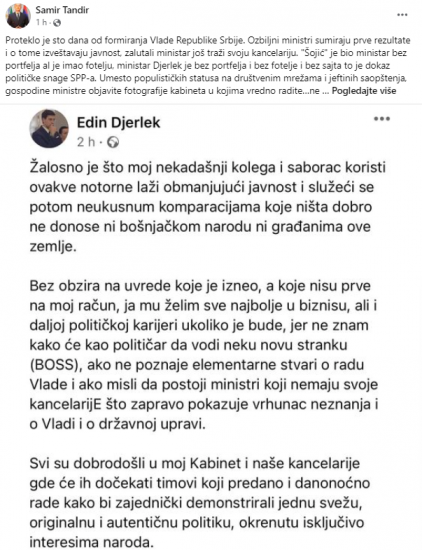View Edin Djerlek's profile picture
422x550 pixels.
tap(49, 128)
